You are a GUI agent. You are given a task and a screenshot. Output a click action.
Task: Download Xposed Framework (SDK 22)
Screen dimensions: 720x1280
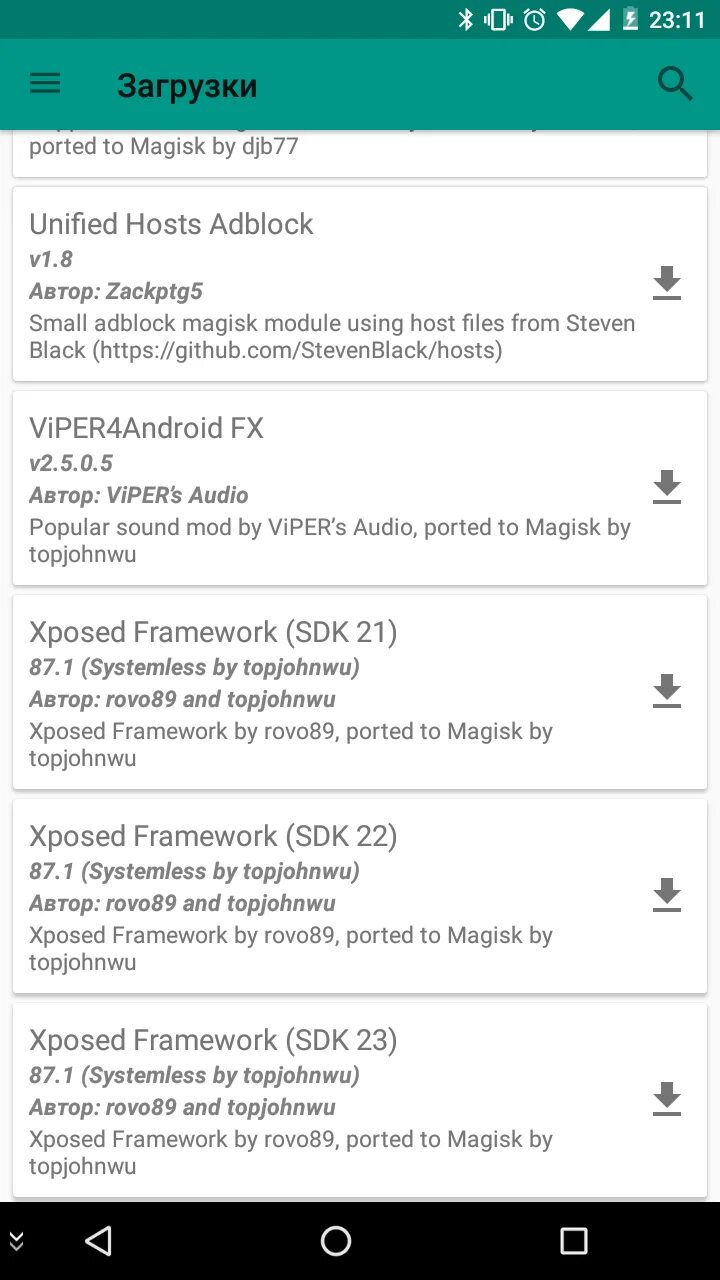[667, 896]
